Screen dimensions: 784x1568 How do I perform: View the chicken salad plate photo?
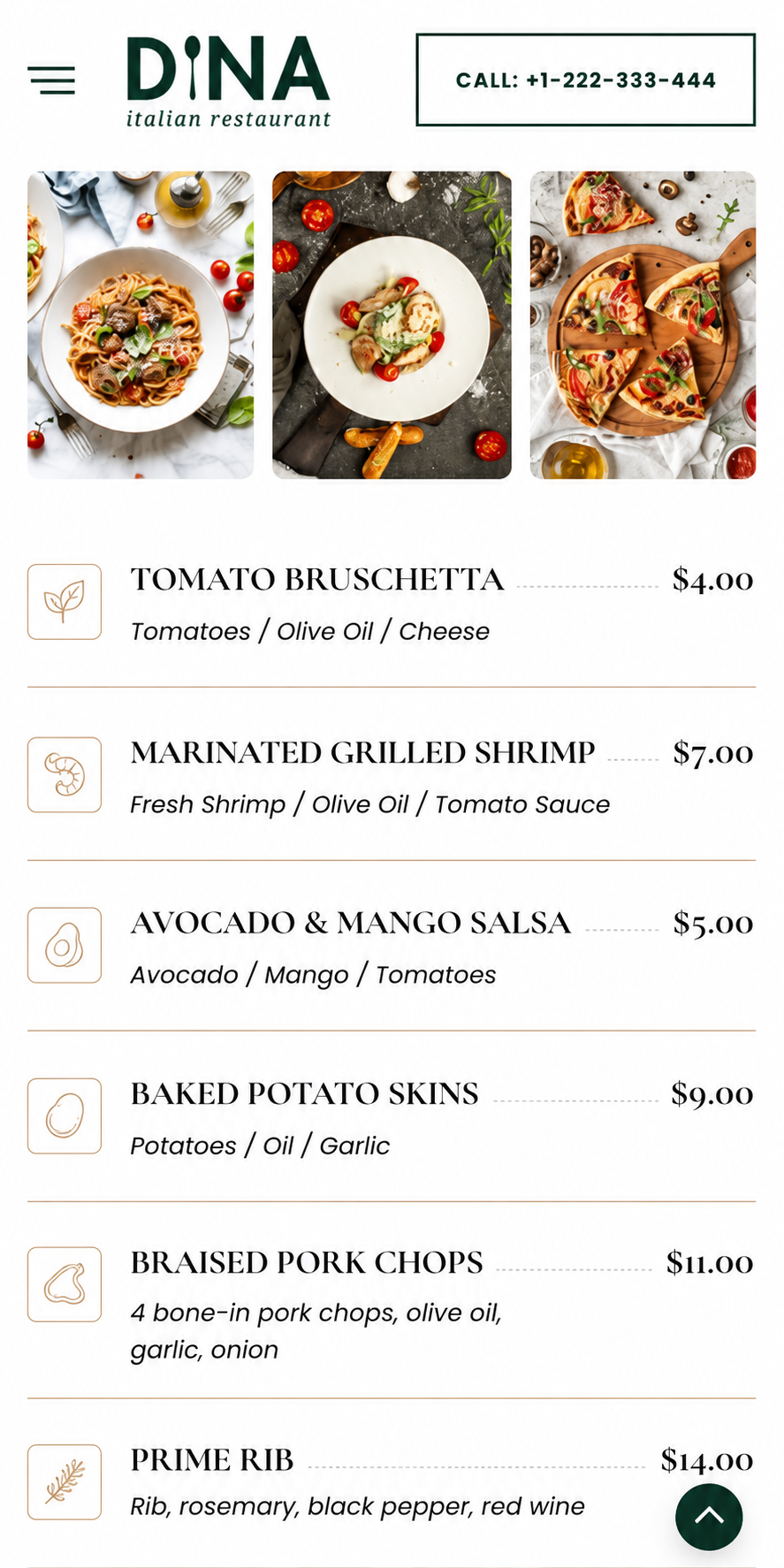(392, 325)
